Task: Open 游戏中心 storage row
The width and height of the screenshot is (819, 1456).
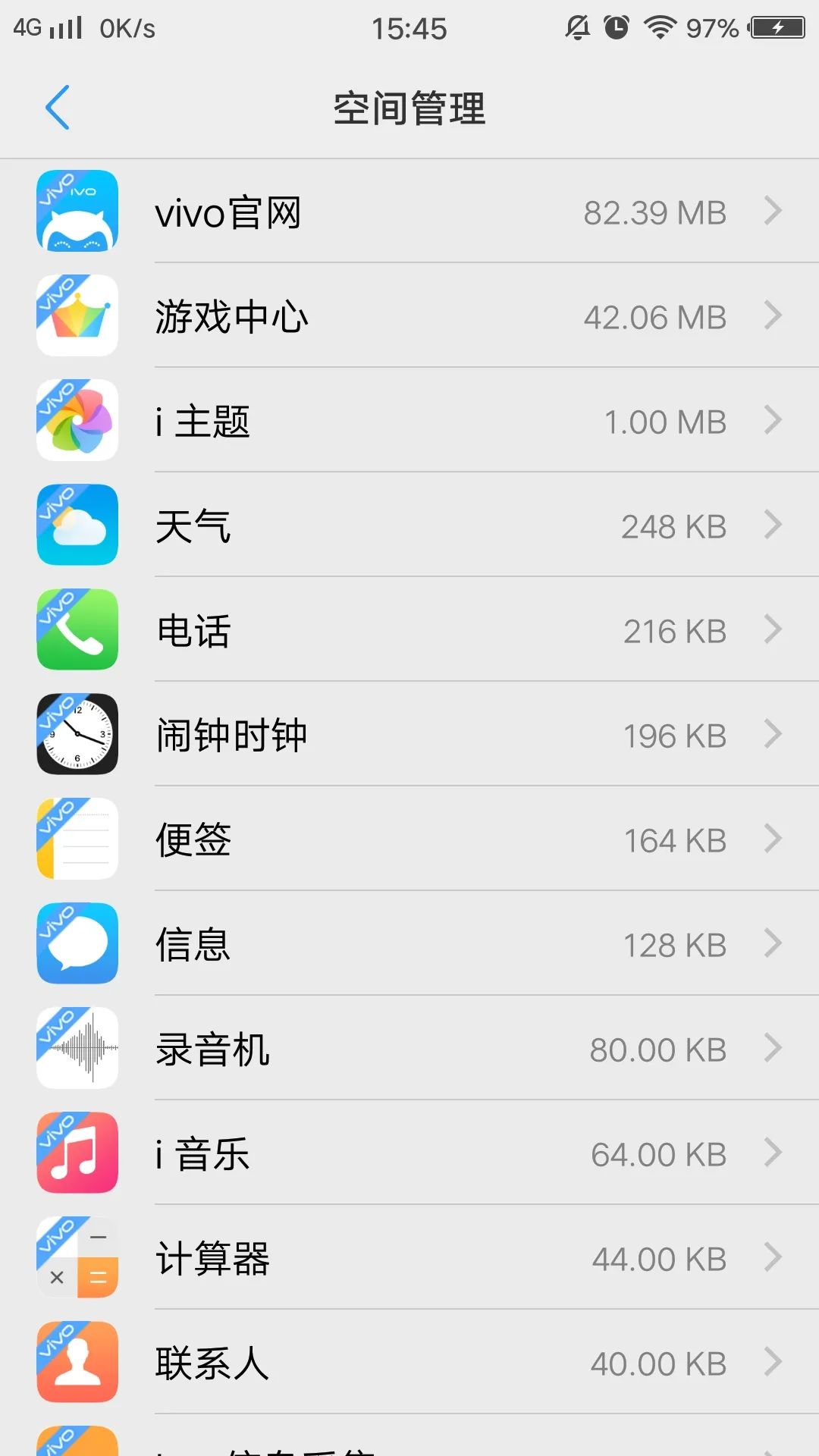Action: pos(409,317)
